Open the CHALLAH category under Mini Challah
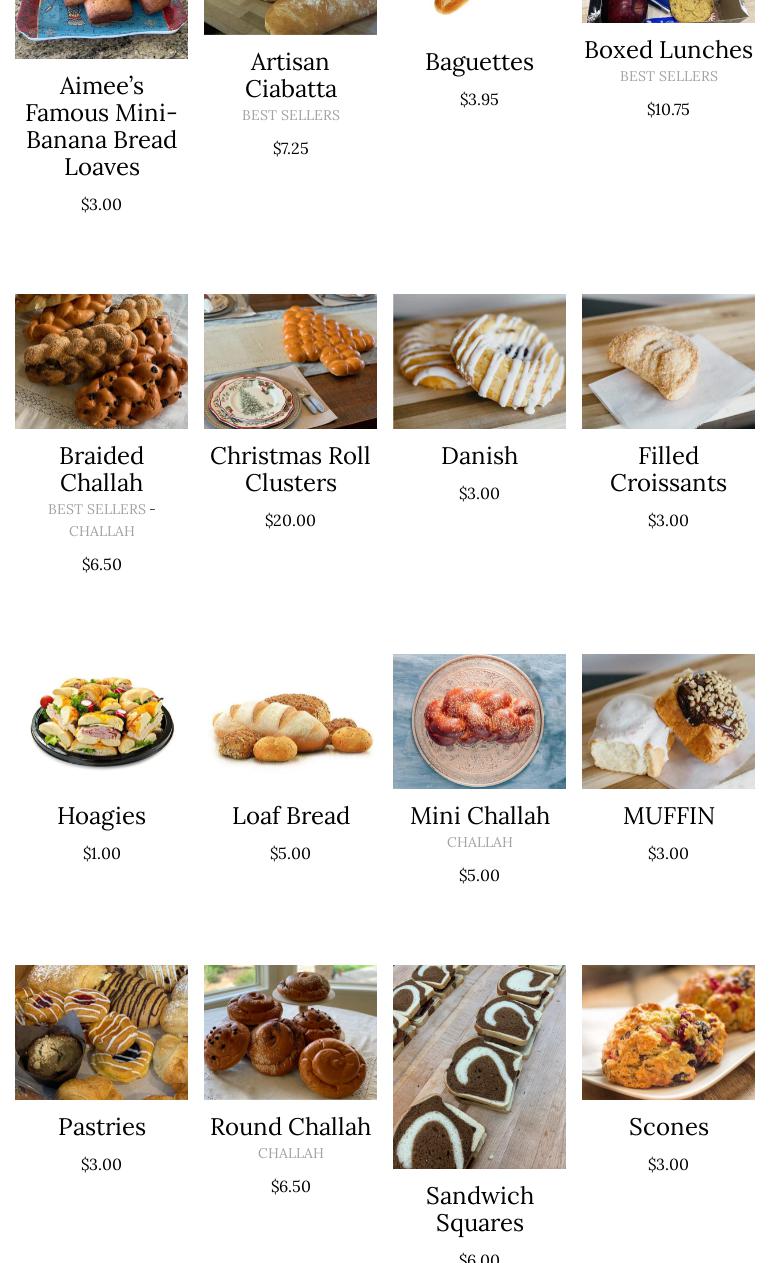 (479, 842)
